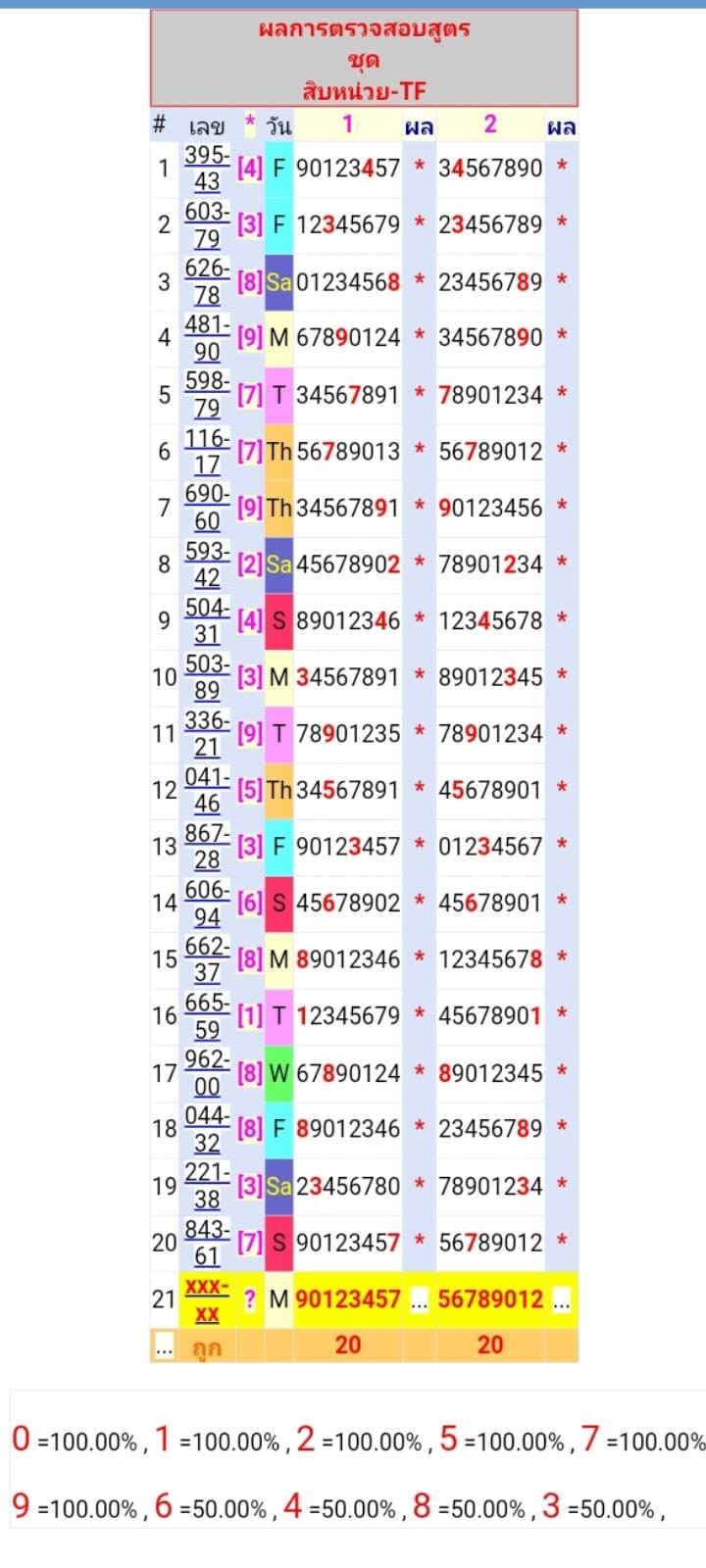The height and width of the screenshot is (1568, 706).
Task: Tap the 221-38 underlined link
Action: (x=207, y=1185)
